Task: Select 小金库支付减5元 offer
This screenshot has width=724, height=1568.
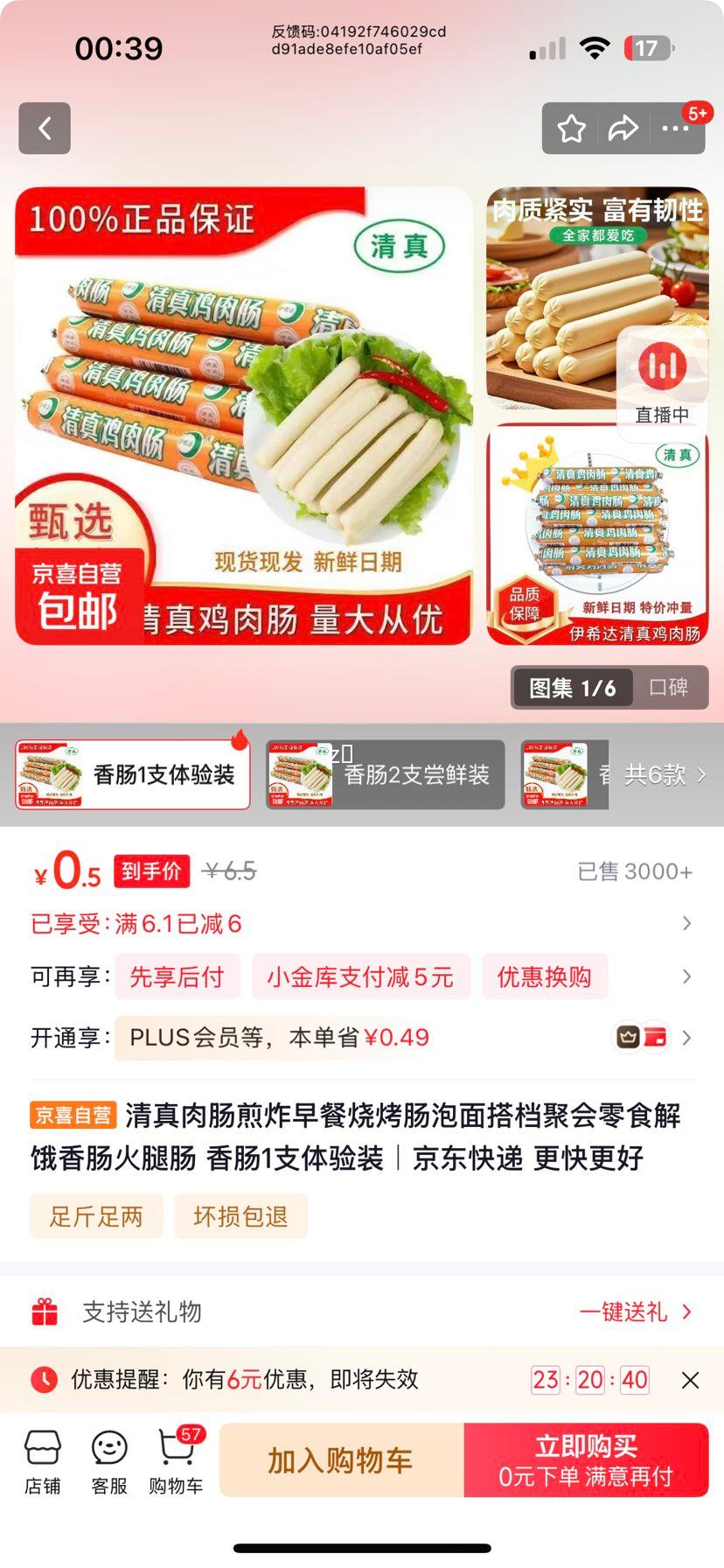Action: coord(360,976)
